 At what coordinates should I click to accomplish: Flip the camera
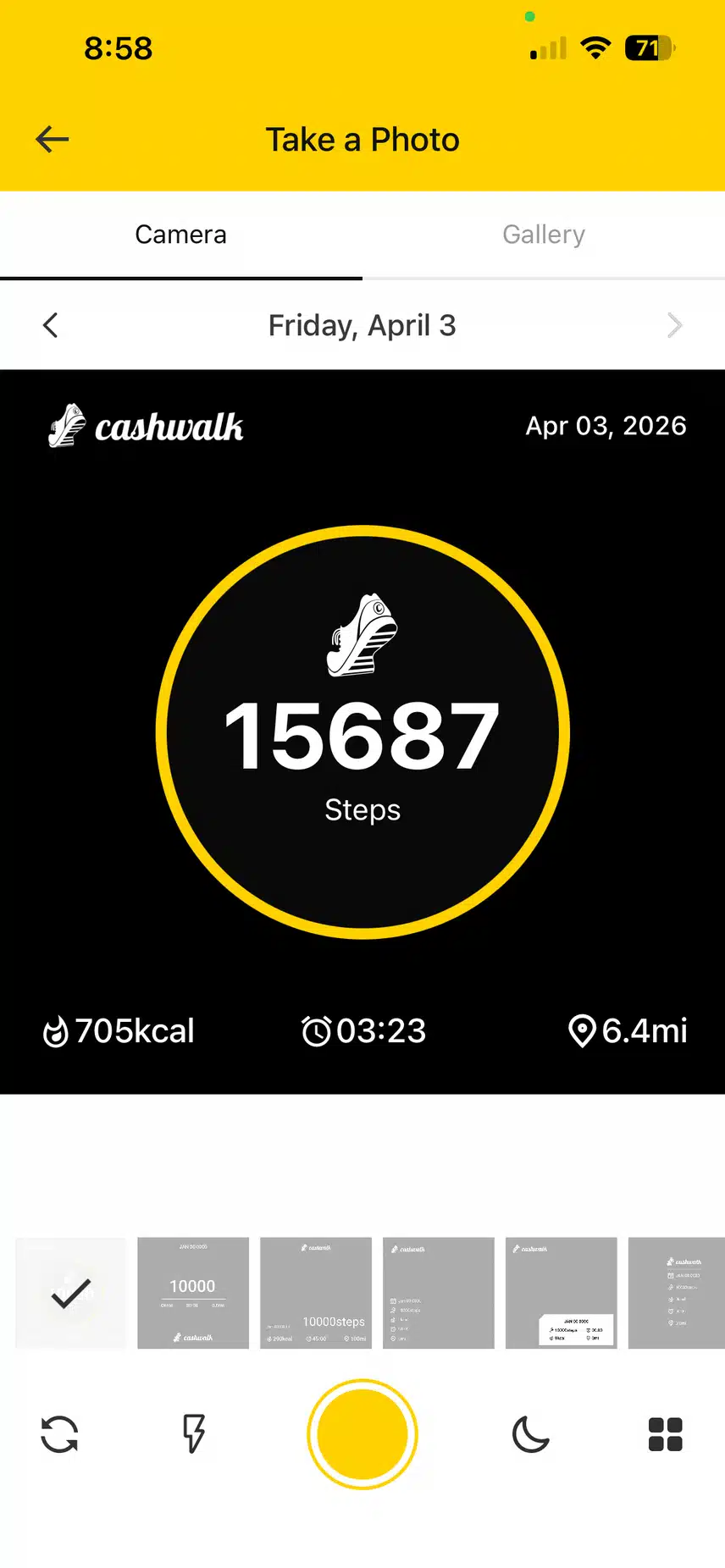pos(59,1434)
